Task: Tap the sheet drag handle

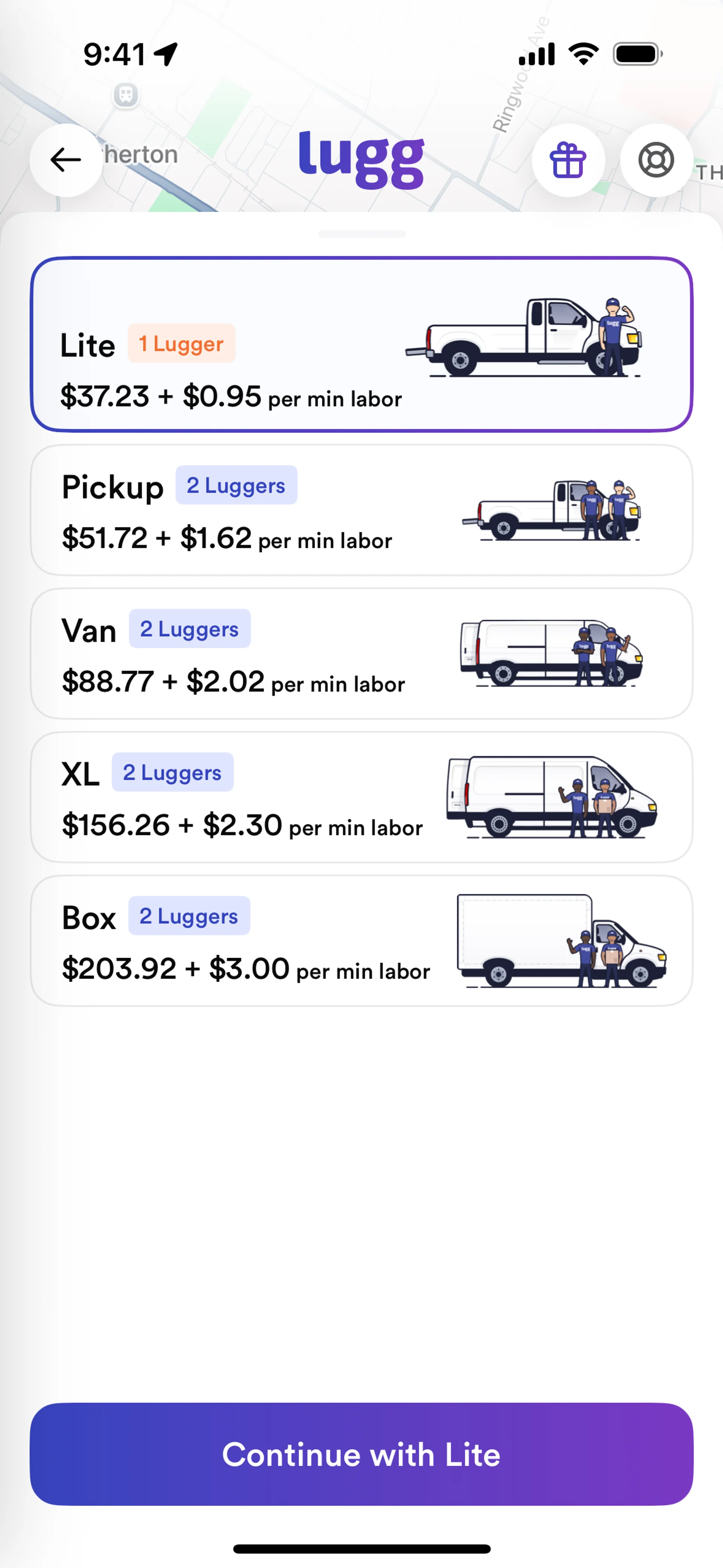Action: tap(361, 234)
